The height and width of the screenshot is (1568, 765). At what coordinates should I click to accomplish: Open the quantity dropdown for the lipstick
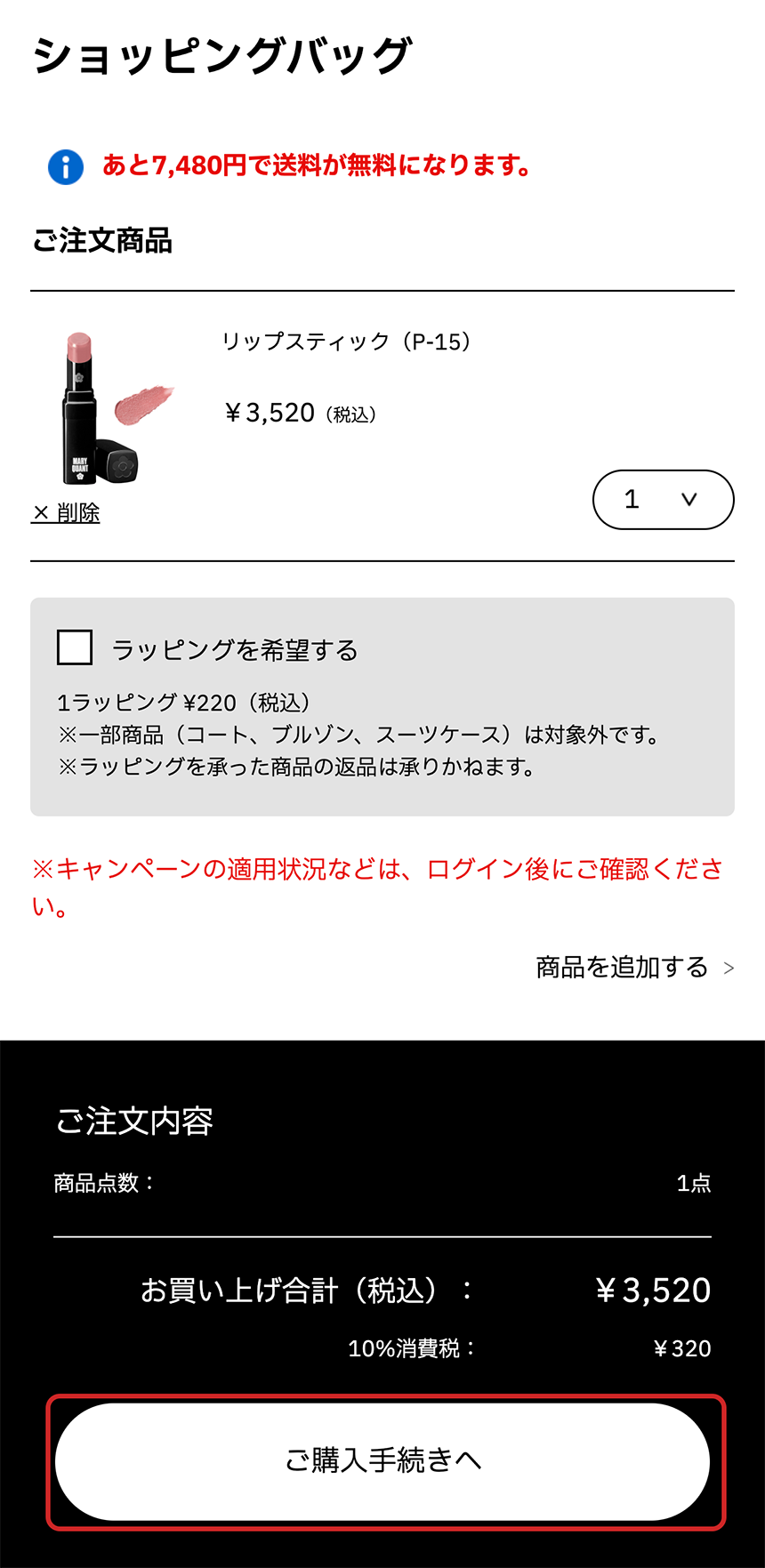[x=663, y=500]
